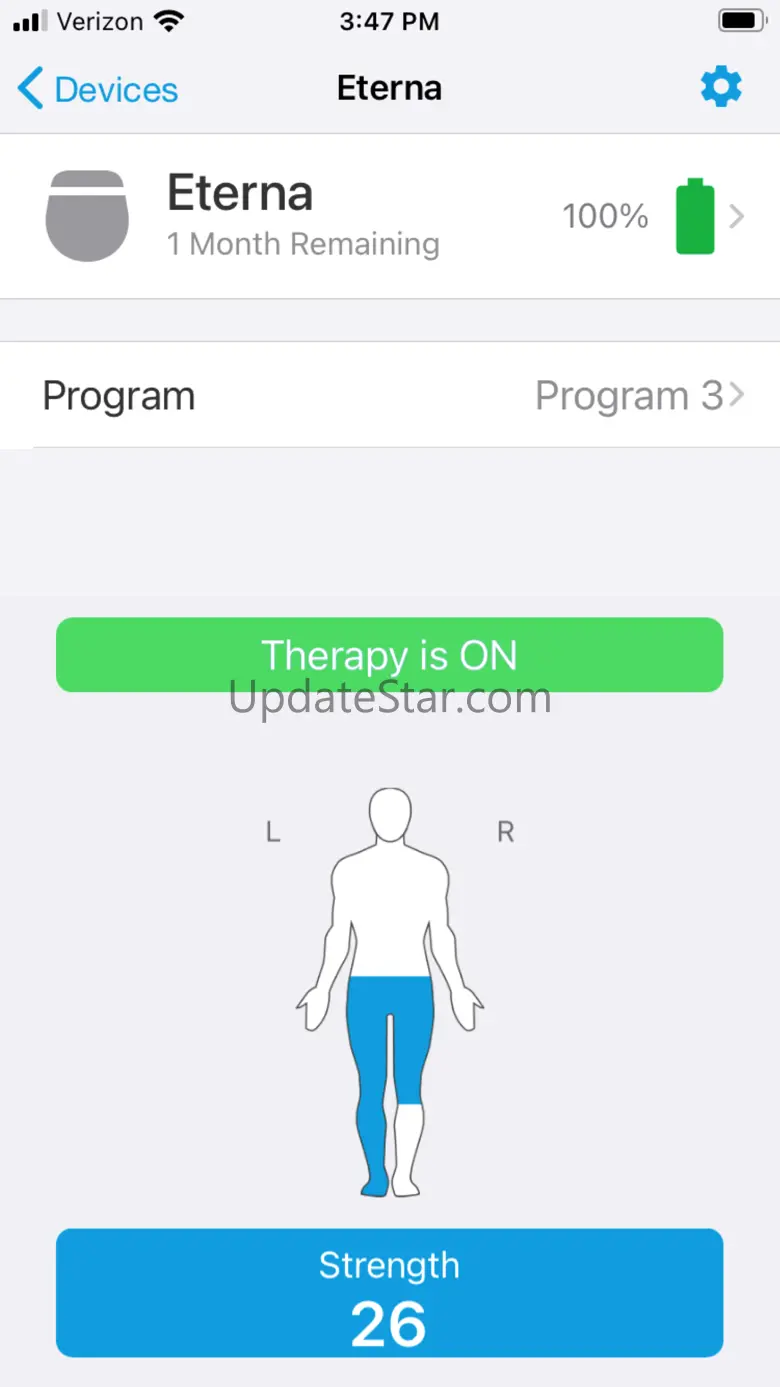The height and width of the screenshot is (1387, 780).
Task: Open the Program selection row
Action: click(x=390, y=395)
